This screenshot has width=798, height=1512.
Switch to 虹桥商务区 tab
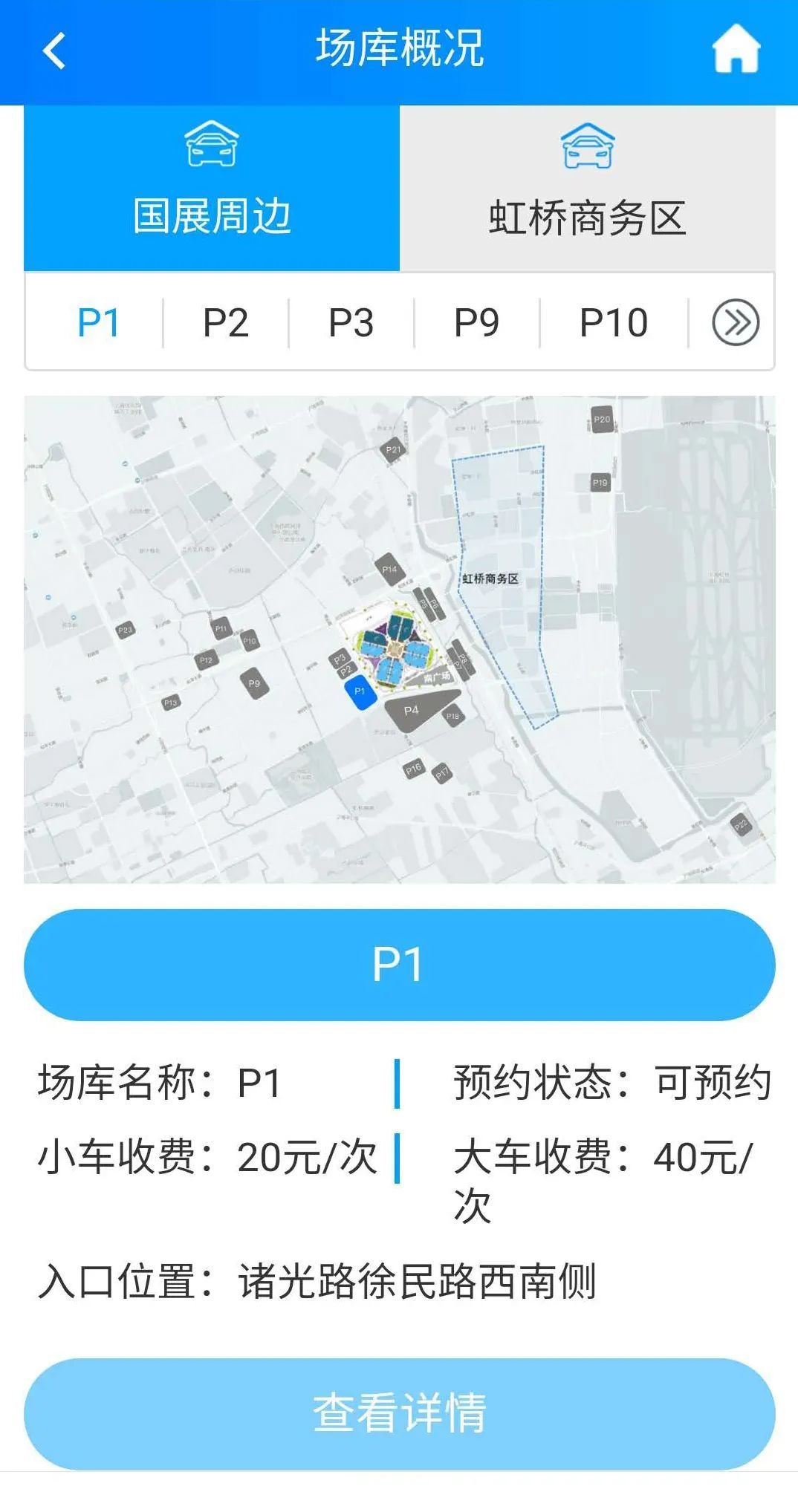(587, 189)
